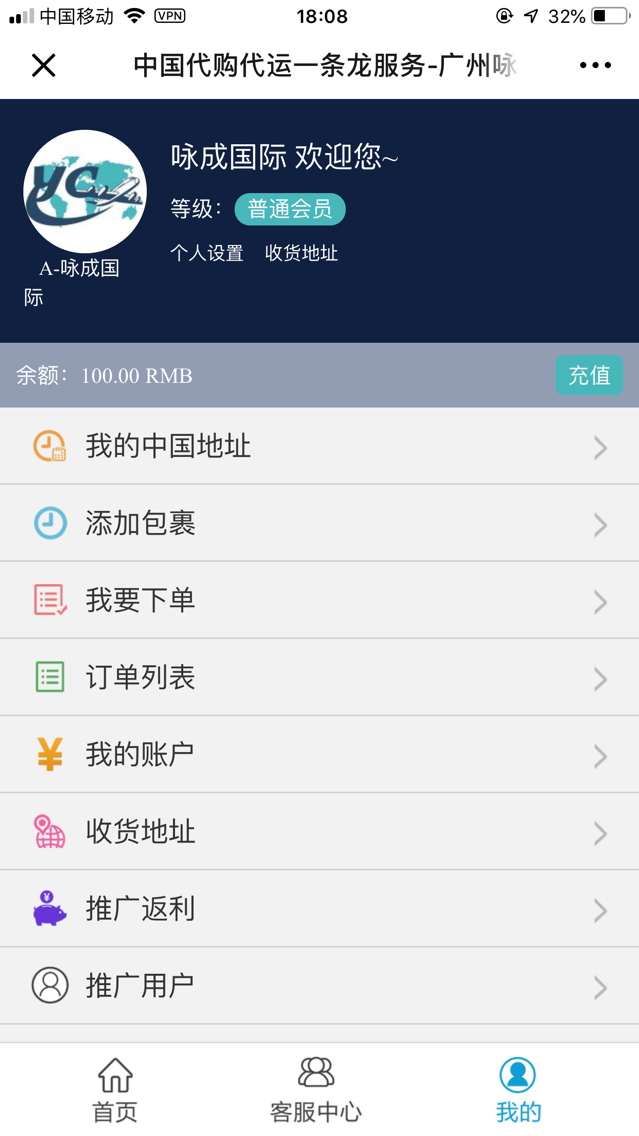
Task: Open the 收货地址 link under the member level
Action: tap(301, 253)
